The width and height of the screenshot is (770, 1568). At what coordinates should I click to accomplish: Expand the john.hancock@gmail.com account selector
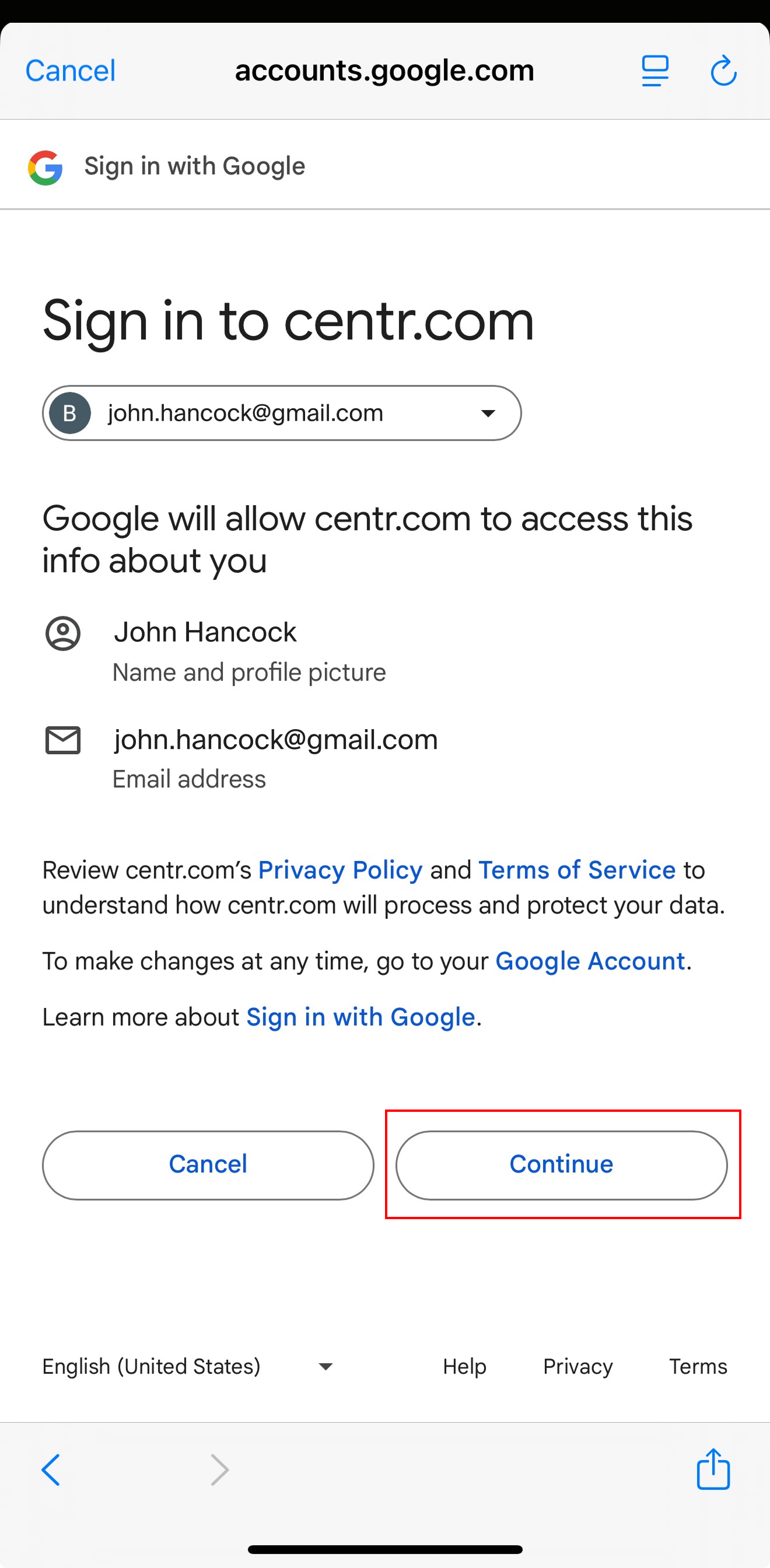pyautogui.click(x=282, y=414)
